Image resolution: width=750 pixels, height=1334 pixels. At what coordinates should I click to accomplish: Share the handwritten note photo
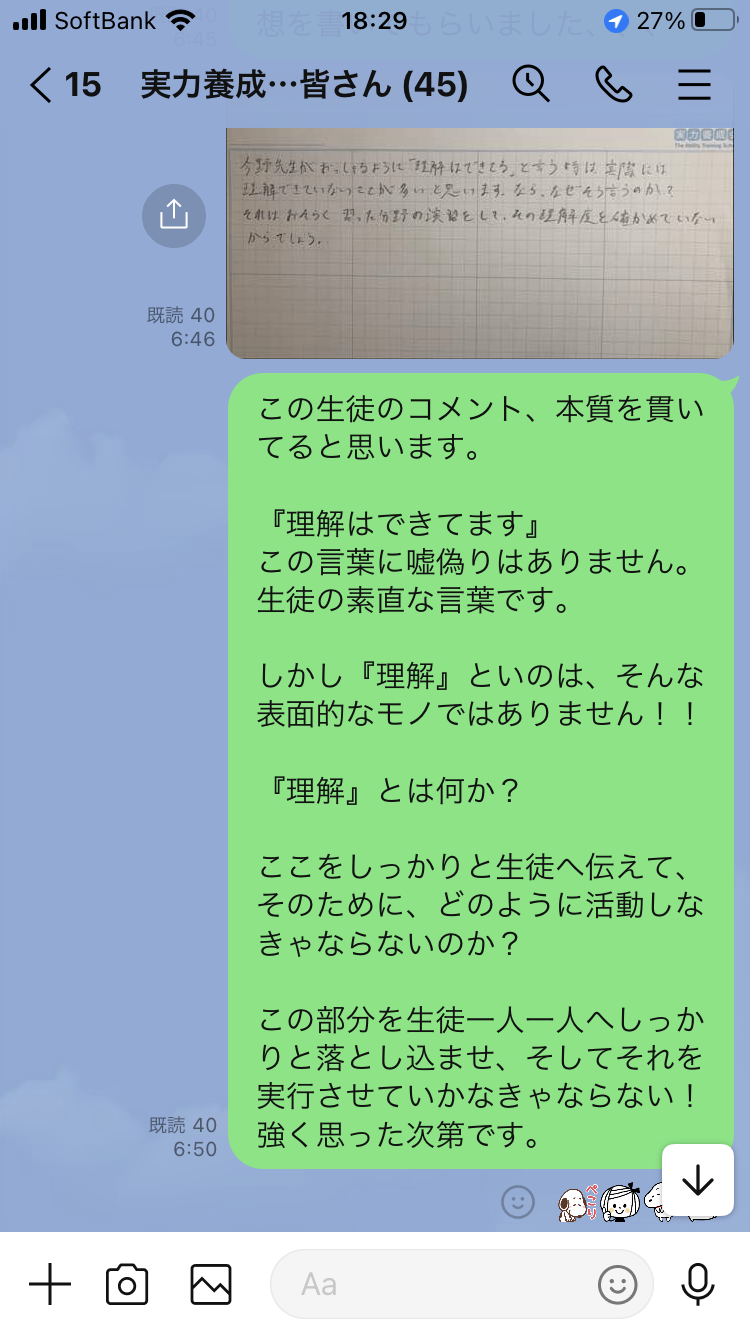[x=173, y=214]
